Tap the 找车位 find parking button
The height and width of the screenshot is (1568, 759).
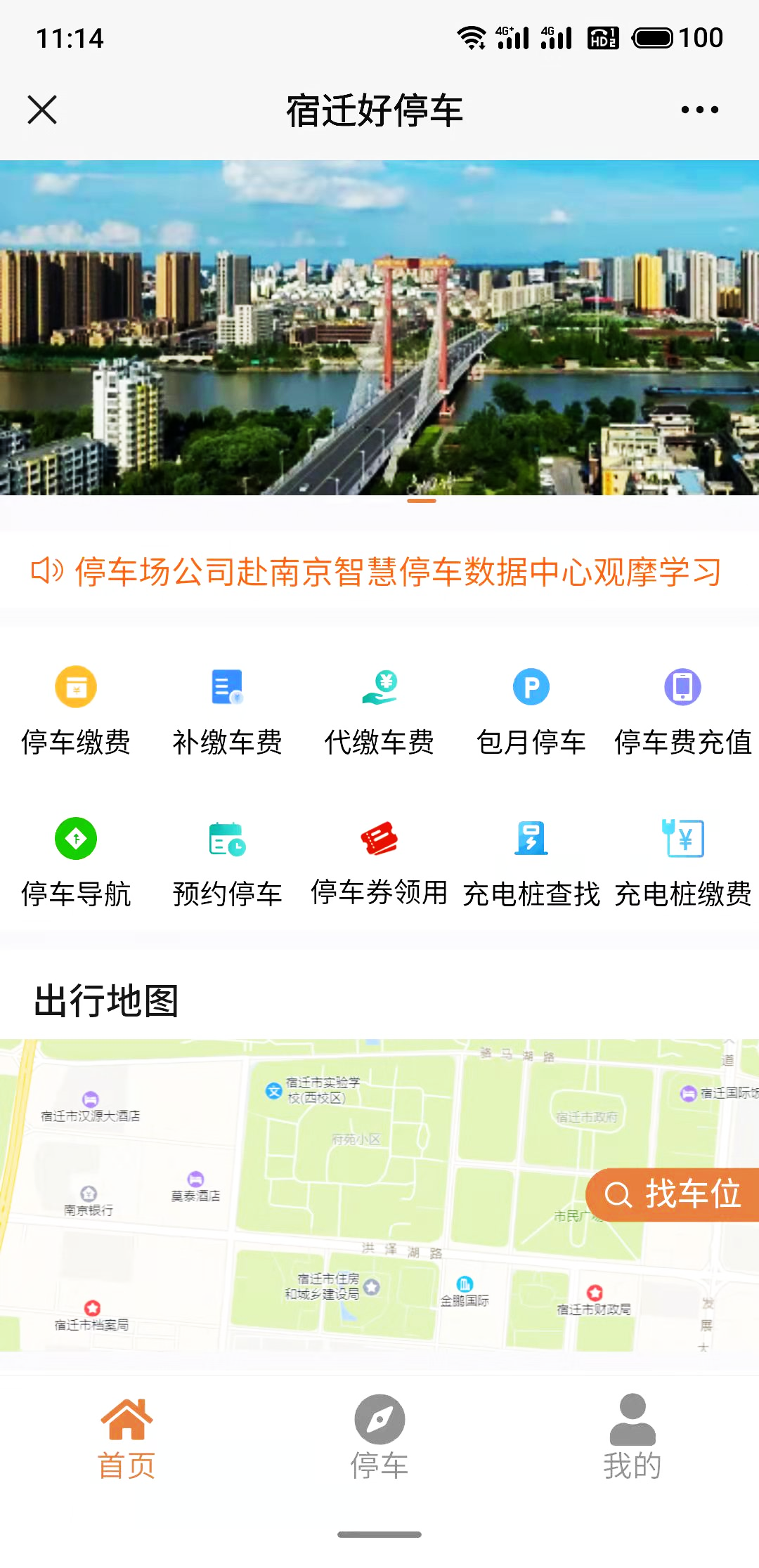tap(673, 1194)
